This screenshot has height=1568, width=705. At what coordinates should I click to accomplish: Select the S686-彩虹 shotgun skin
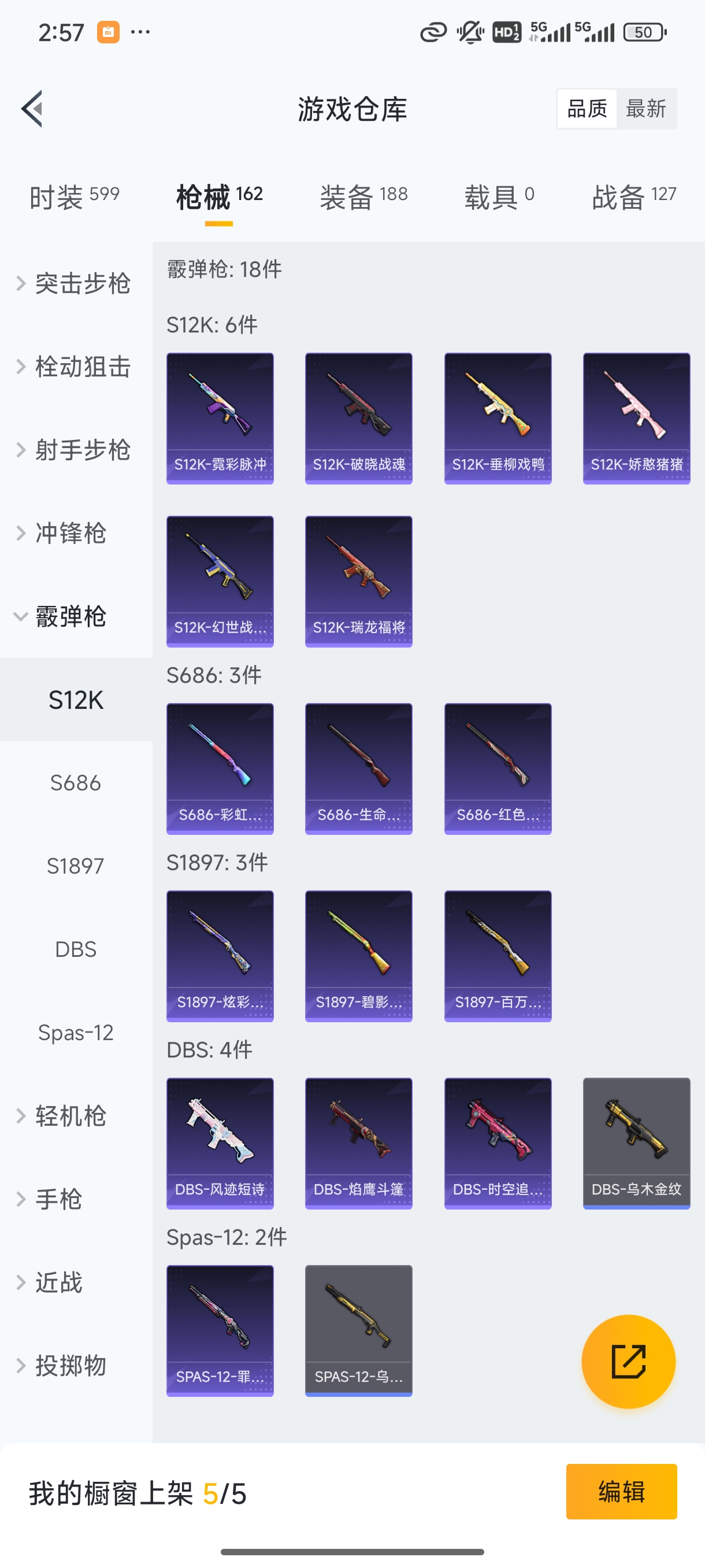click(220, 769)
